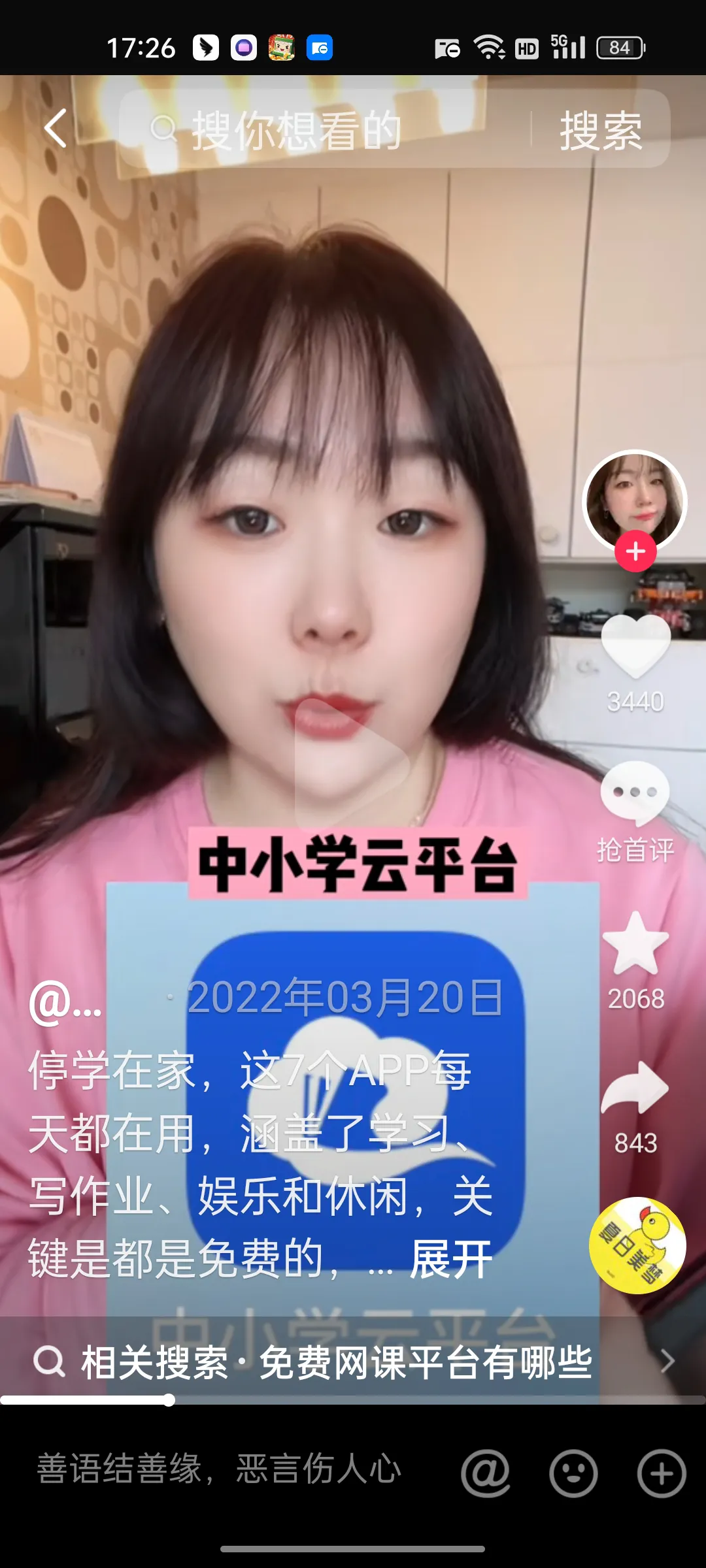Mention a friend with the @ icon
Image resolution: width=706 pixels, height=1568 pixels.
coord(485,1473)
